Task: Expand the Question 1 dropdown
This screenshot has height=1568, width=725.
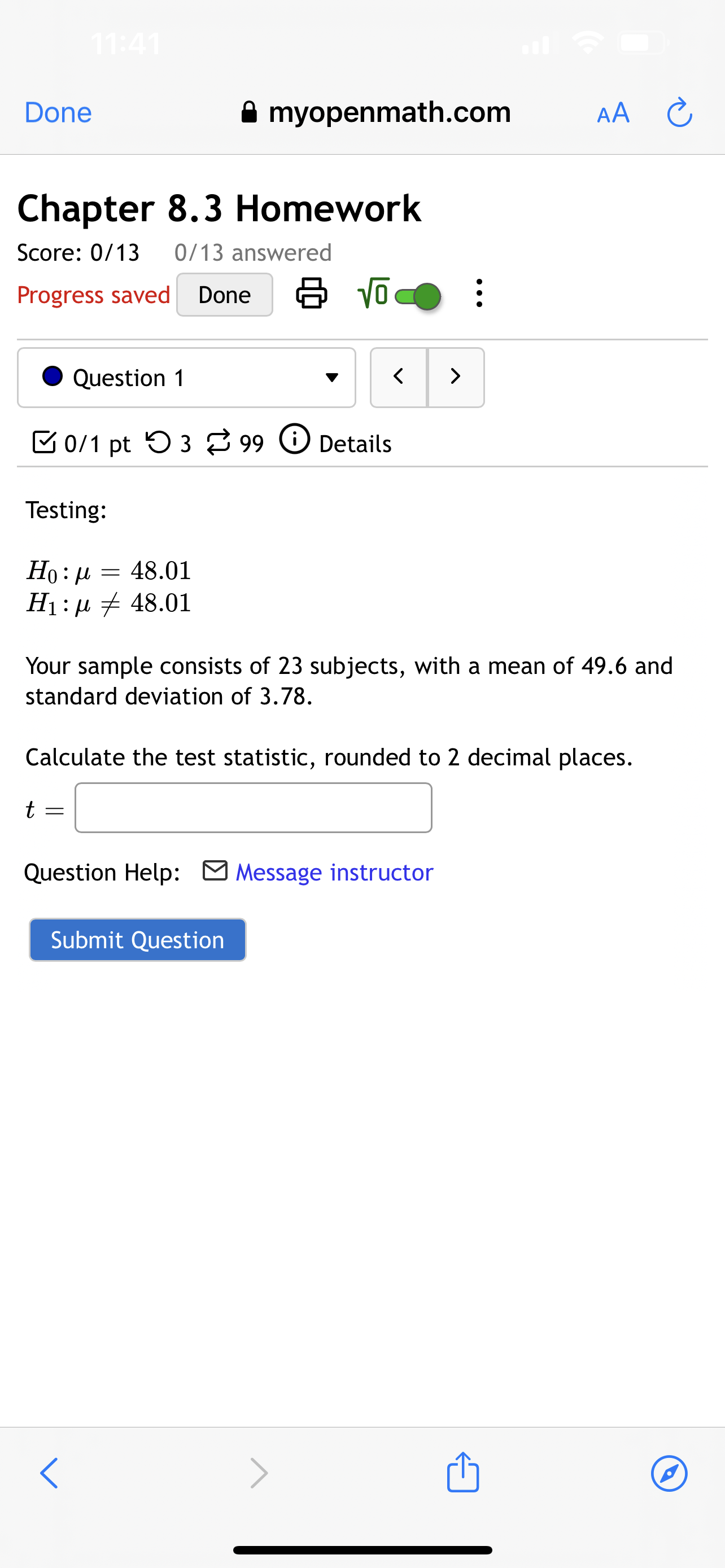Action: (x=186, y=378)
